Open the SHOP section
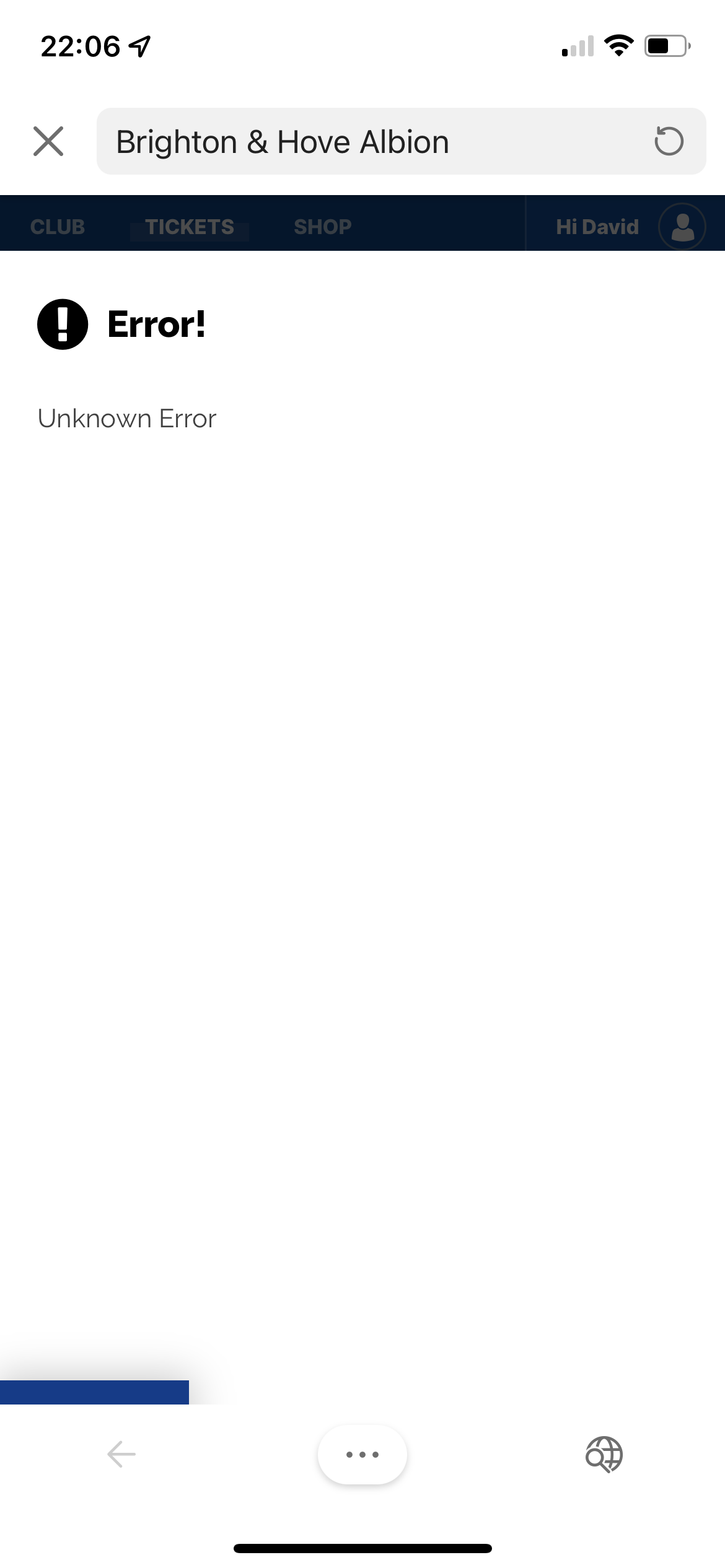 [x=323, y=227]
